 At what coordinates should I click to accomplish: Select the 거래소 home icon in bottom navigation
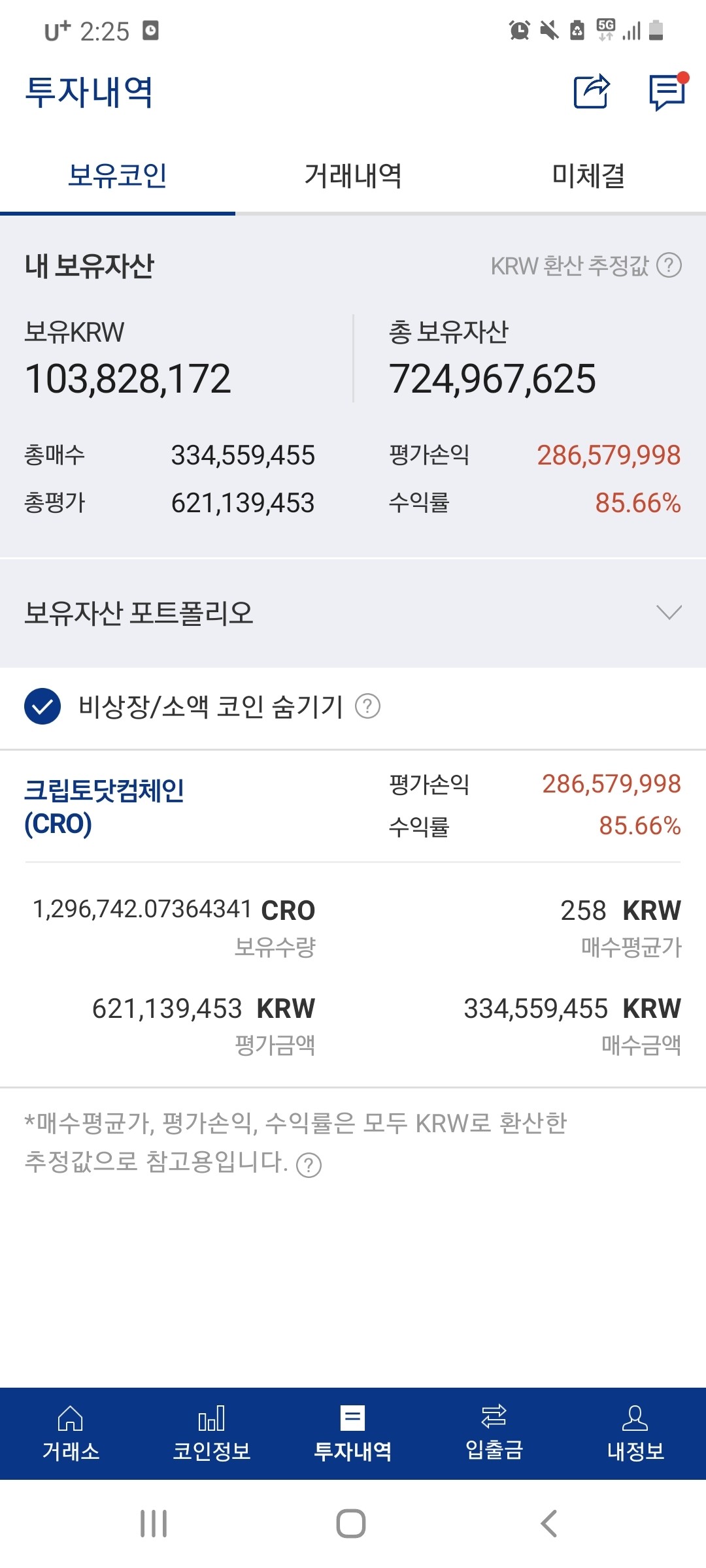71,1424
